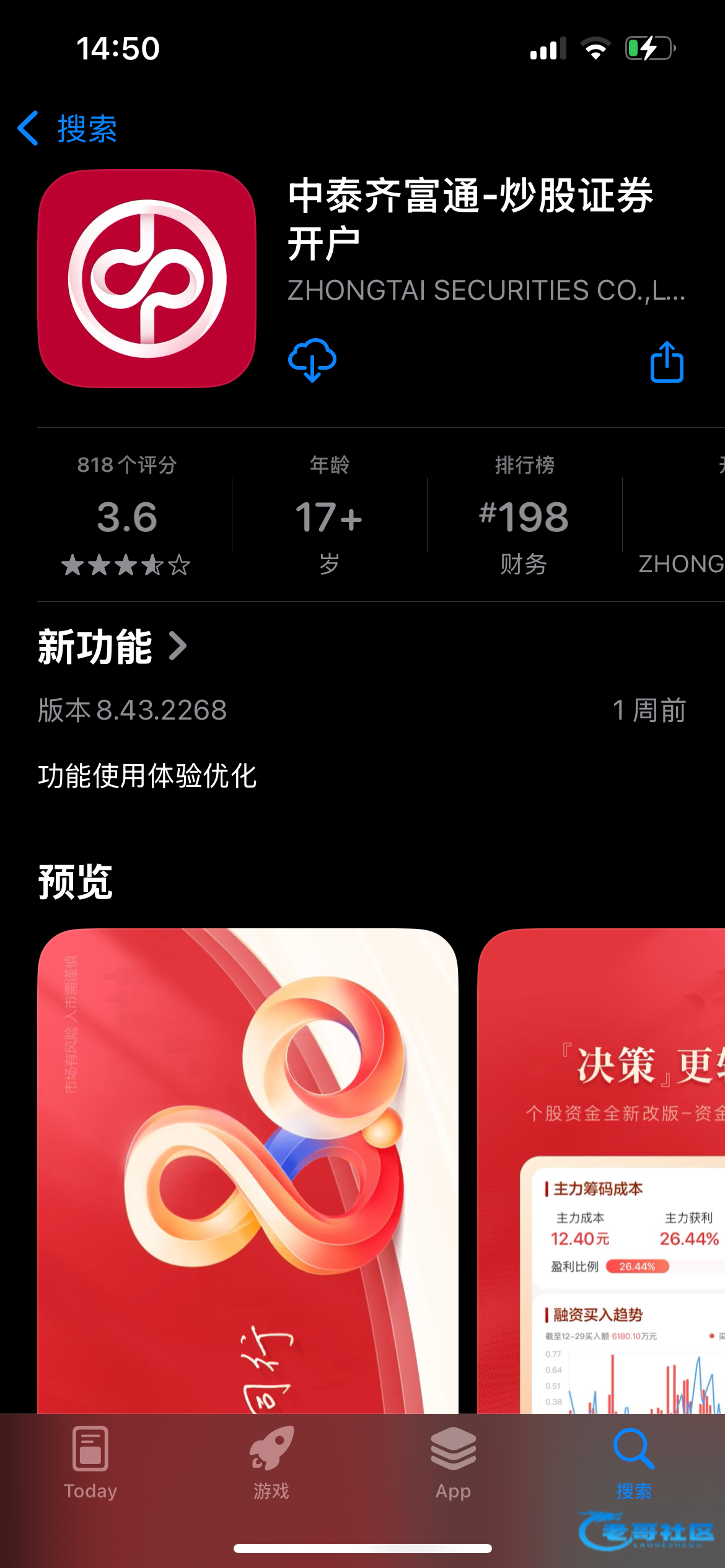725x1568 pixels.
Task: View the #198 财务 chart ranking
Action: click(x=524, y=515)
